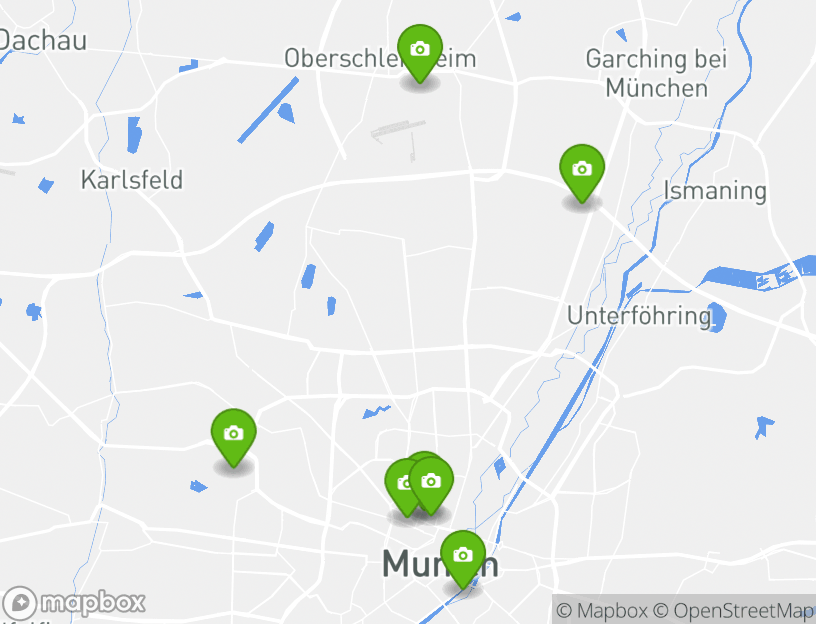Select the frontmost pin in the central cluster

click(431, 482)
